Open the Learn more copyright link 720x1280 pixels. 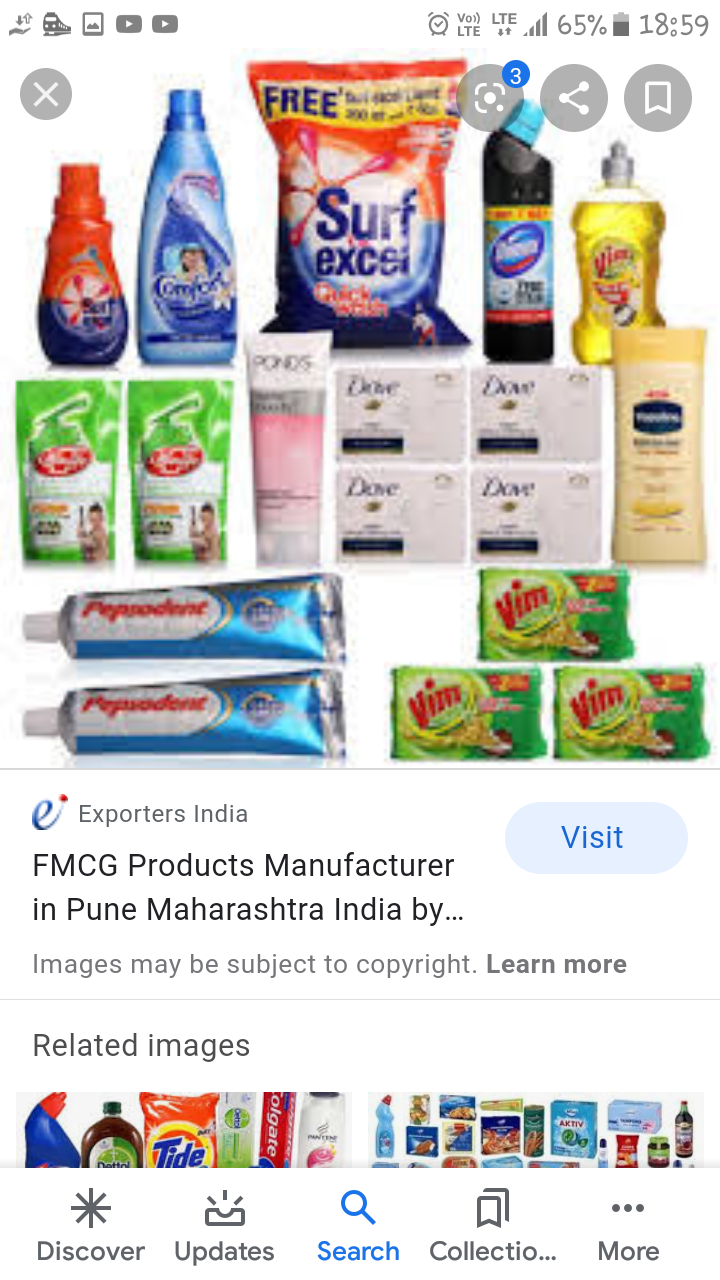pos(556,964)
